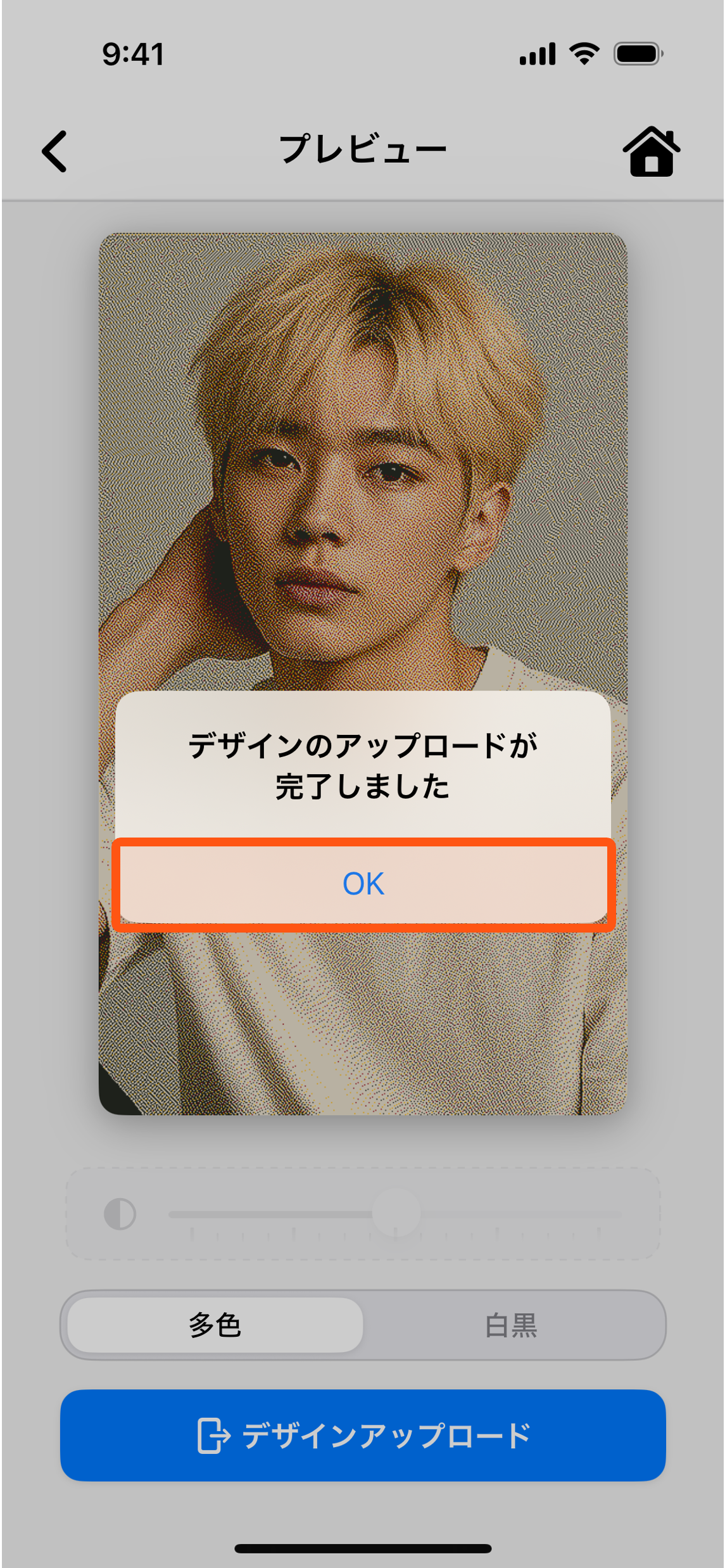Image resolution: width=725 pixels, height=1568 pixels.
Task: Tap the デザインアップロード button
Action: click(x=363, y=1435)
